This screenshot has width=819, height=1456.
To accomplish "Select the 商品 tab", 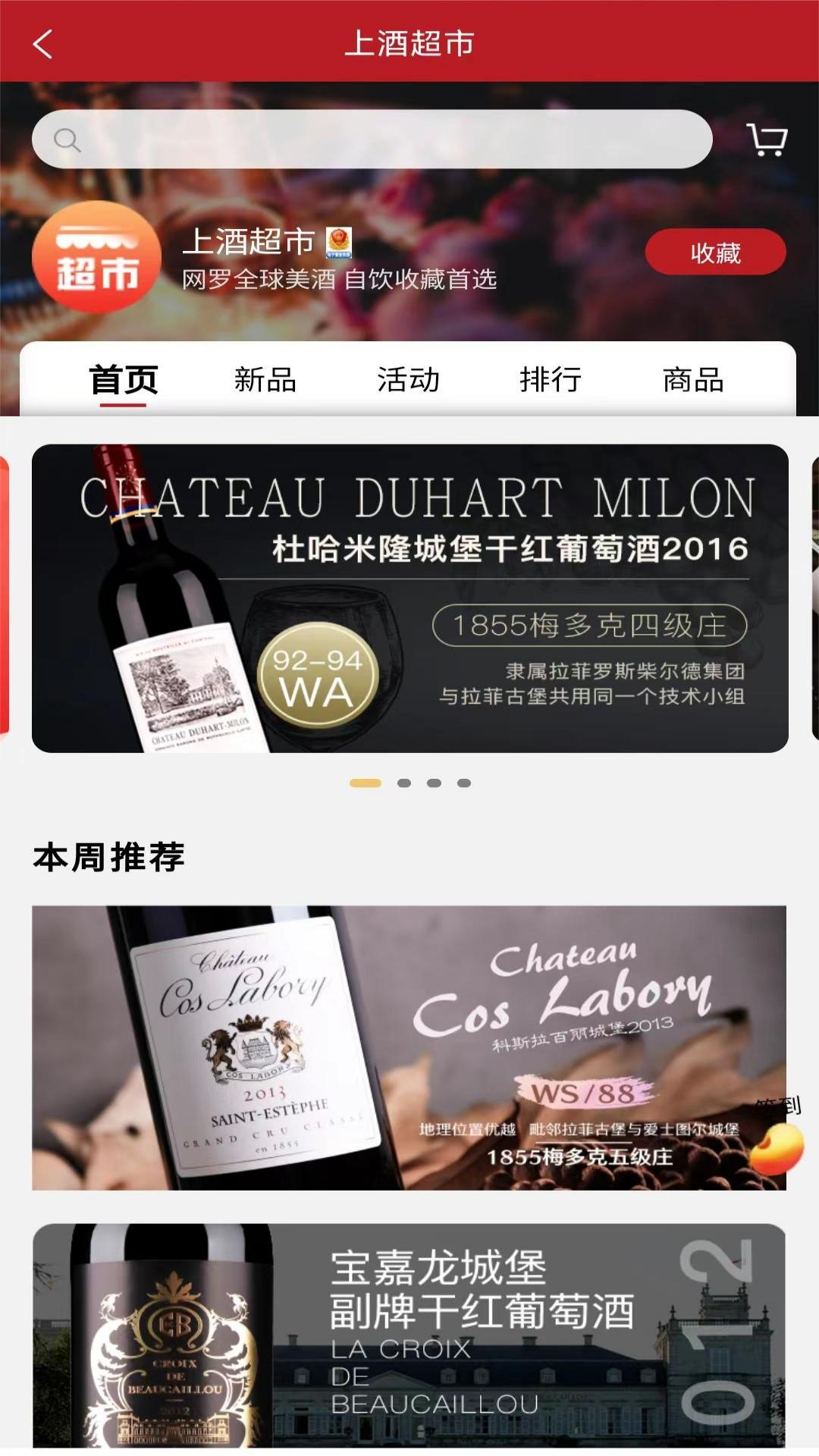I will [693, 380].
